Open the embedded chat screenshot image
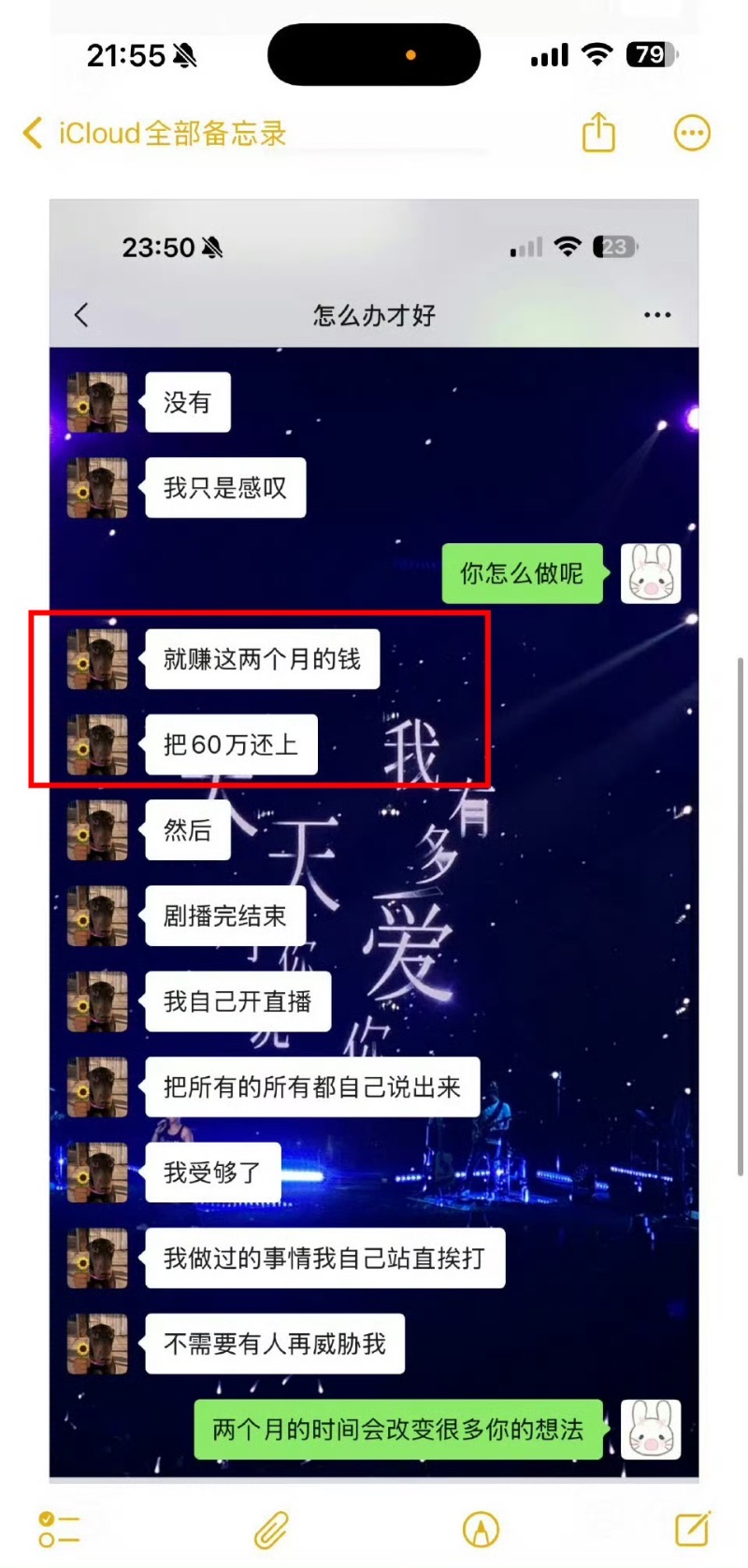This screenshot has height=1568, width=748. pyautogui.click(x=374, y=842)
